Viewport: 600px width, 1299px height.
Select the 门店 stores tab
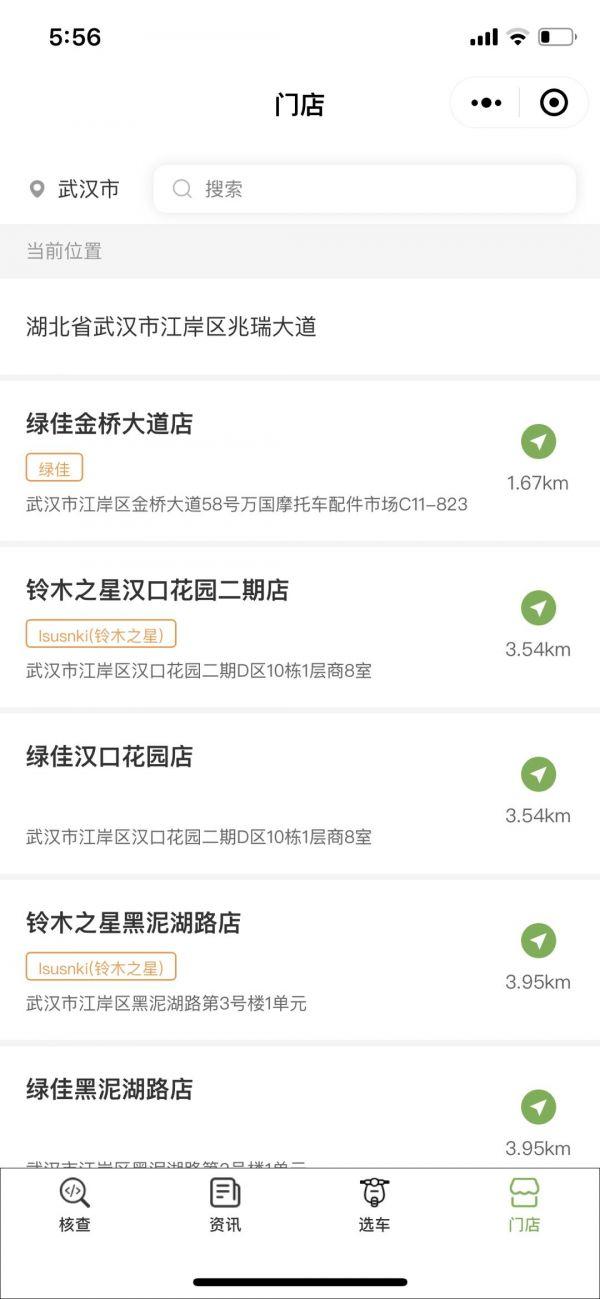tap(524, 1205)
